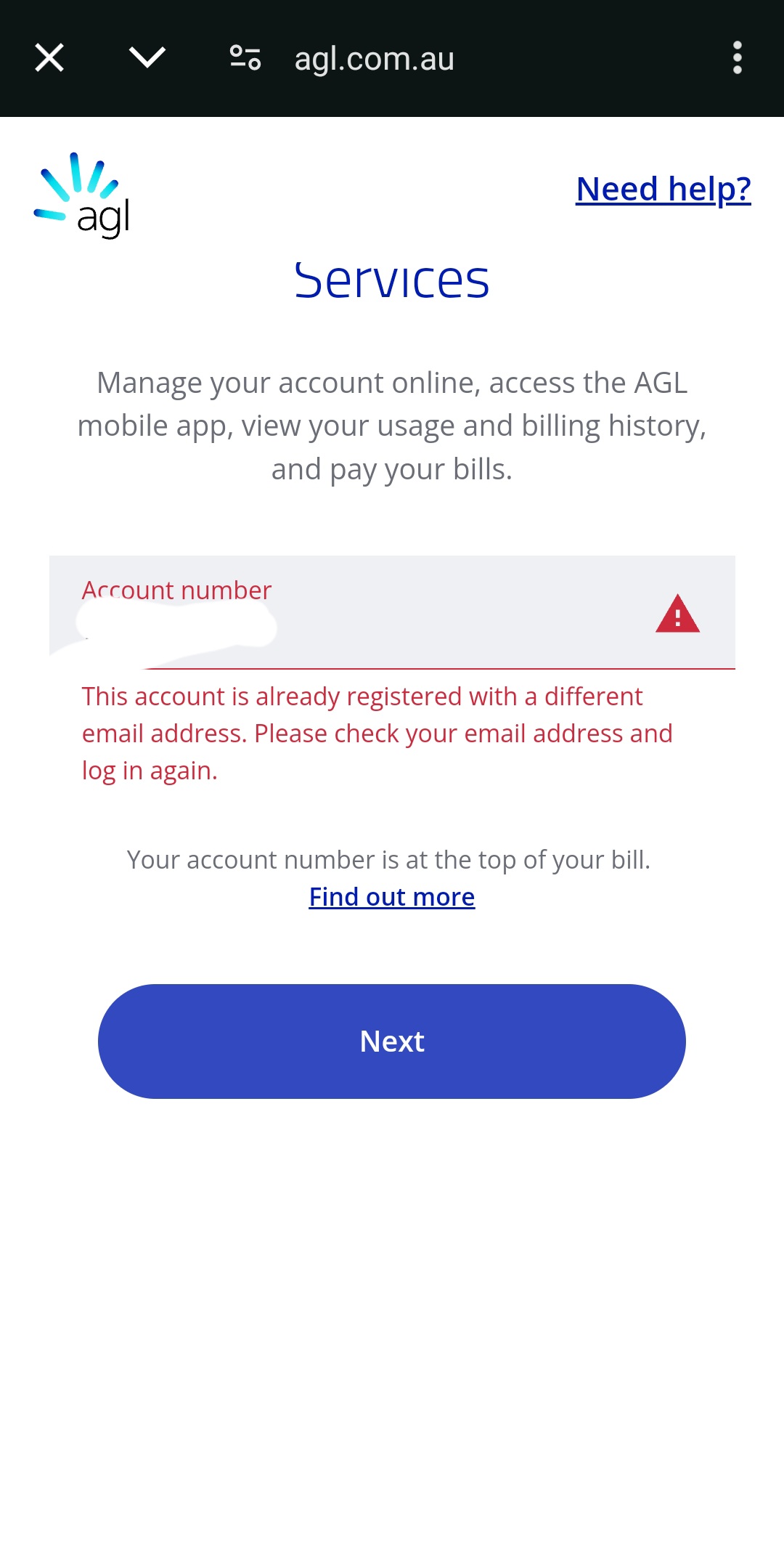Collapse the browser view using the chevron
Screen dimensions: 784x1547
click(146, 57)
